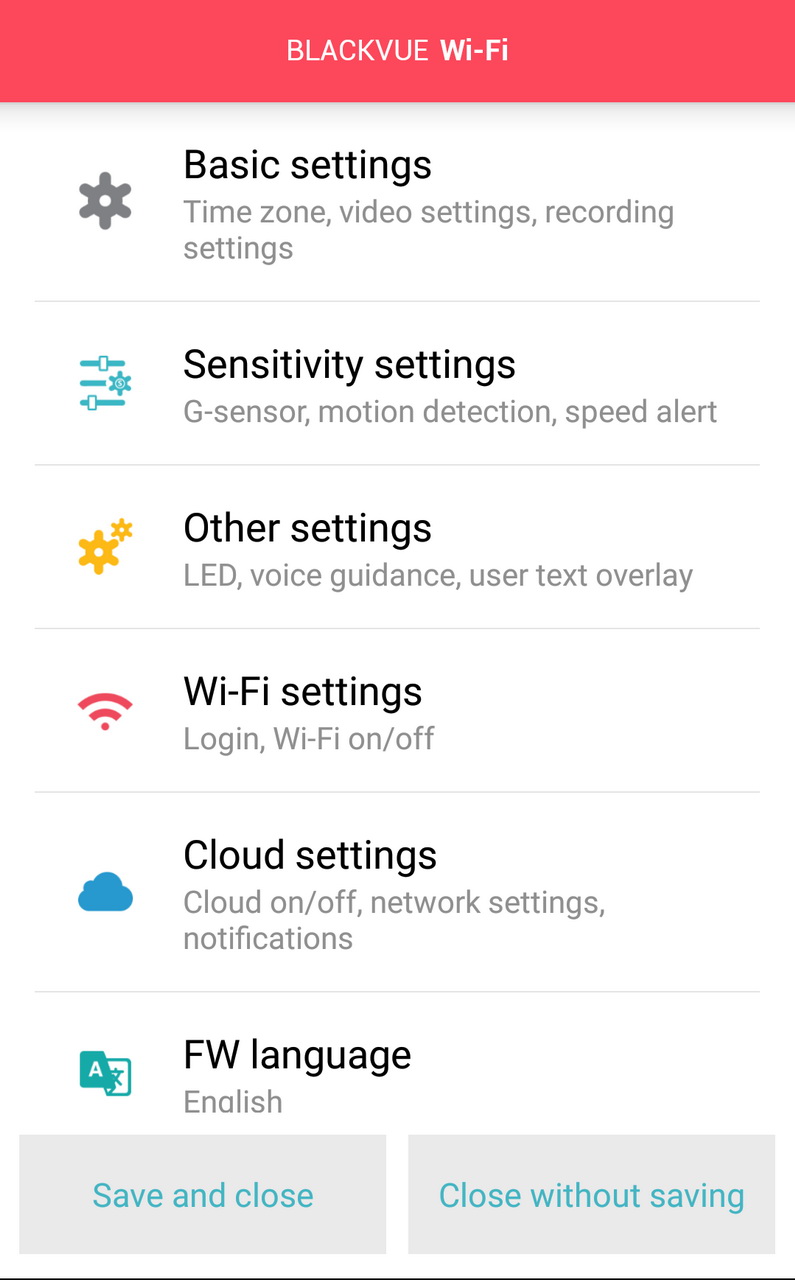Viewport: 795px width, 1280px height.
Task: Tap Close without saving
Action: pyautogui.click(x=591, y=1194)
